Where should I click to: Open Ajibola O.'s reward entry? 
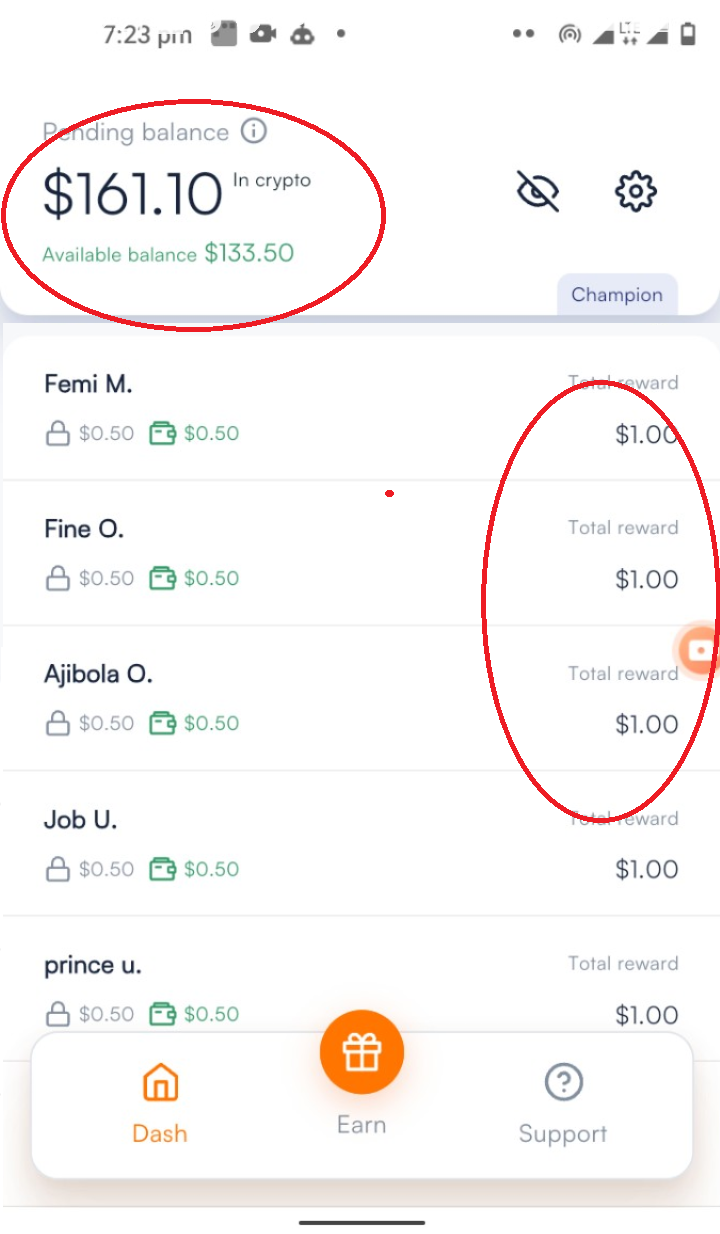(x=360, y=698)
